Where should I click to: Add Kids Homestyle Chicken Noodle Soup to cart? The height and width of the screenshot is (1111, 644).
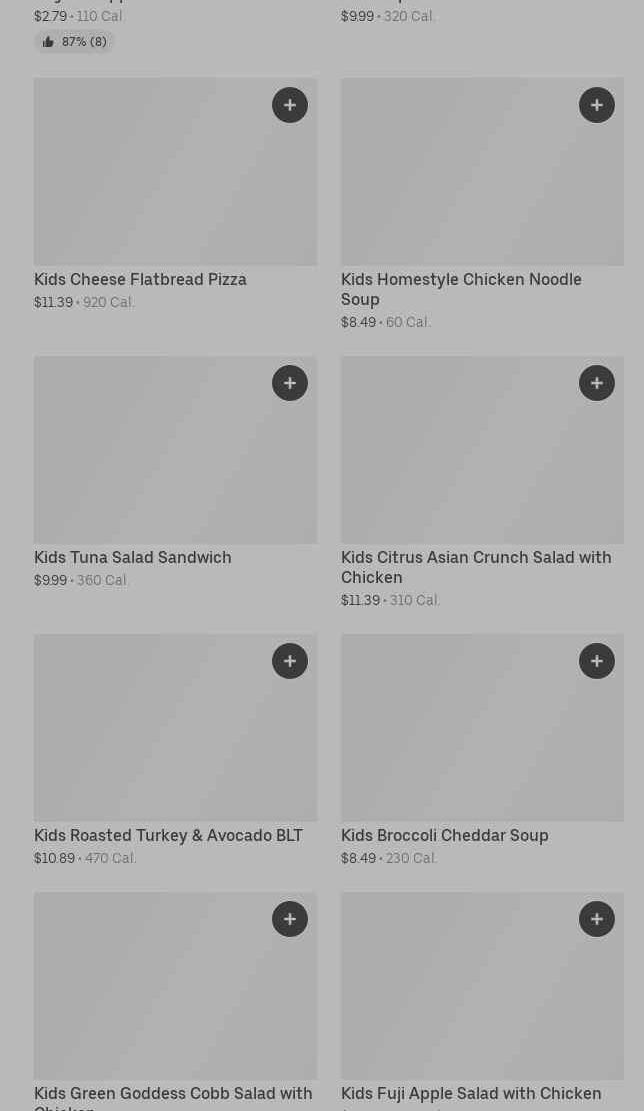tap(597, 105)
